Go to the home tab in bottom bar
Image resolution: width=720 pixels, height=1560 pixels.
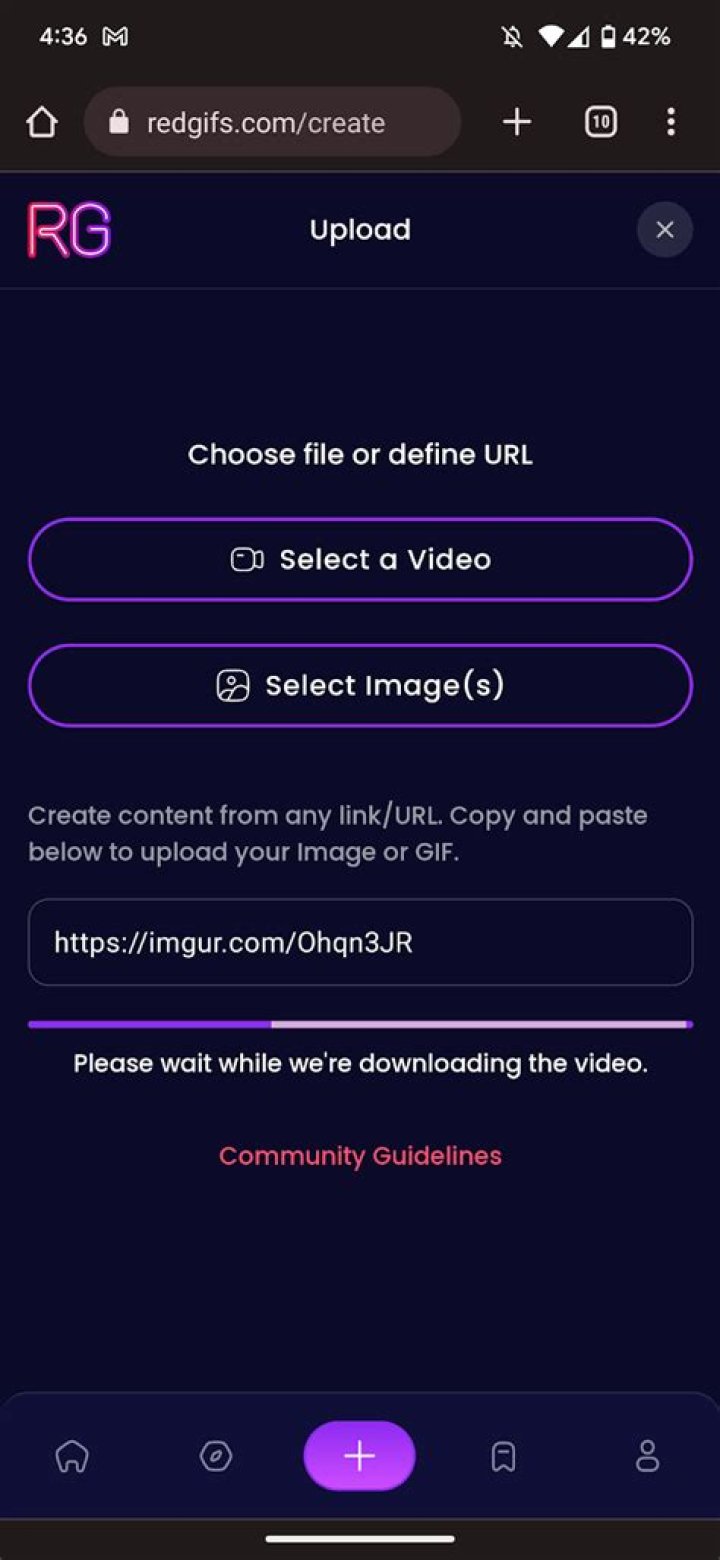pyautogui.click(x=72, y=1456)
